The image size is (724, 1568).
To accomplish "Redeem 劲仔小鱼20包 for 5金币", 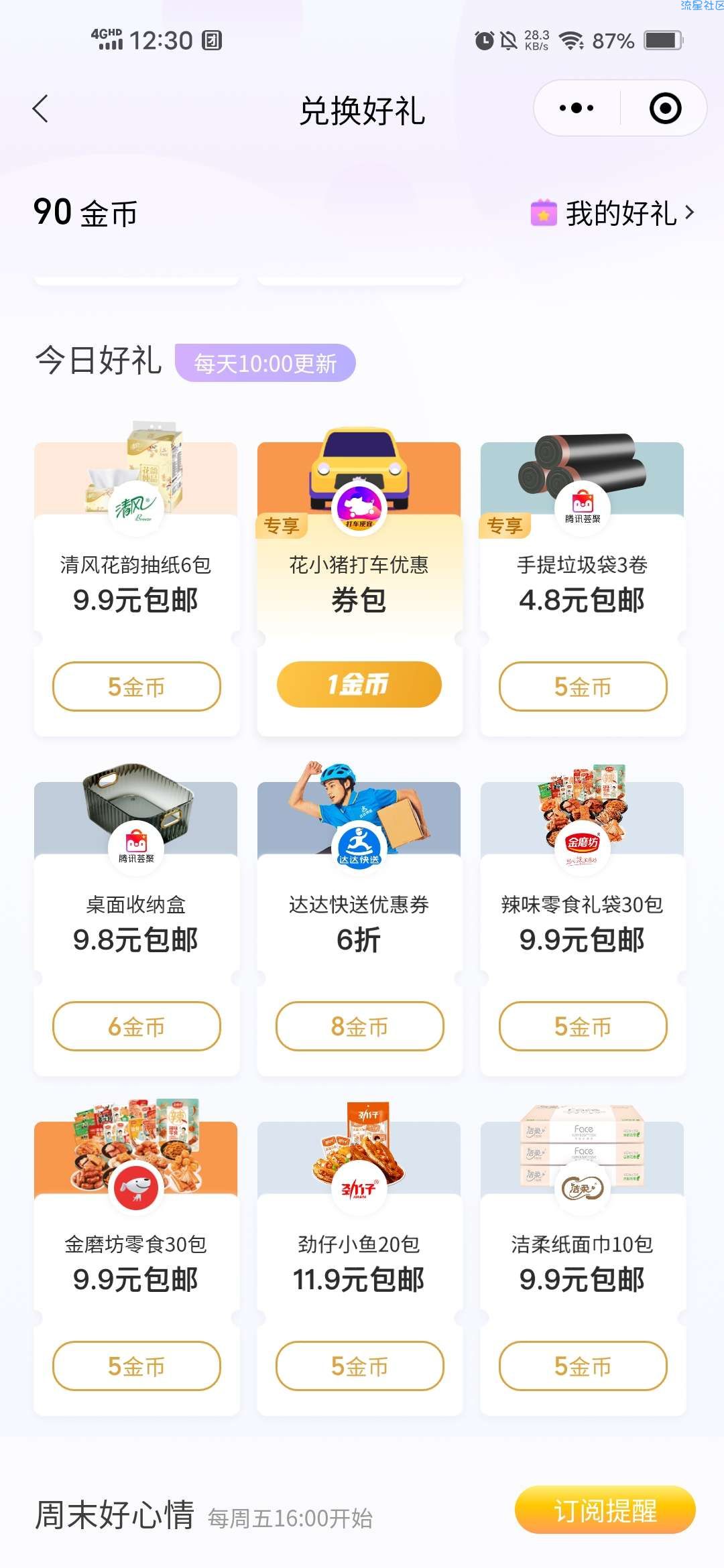I will [x=359, y=1366].
